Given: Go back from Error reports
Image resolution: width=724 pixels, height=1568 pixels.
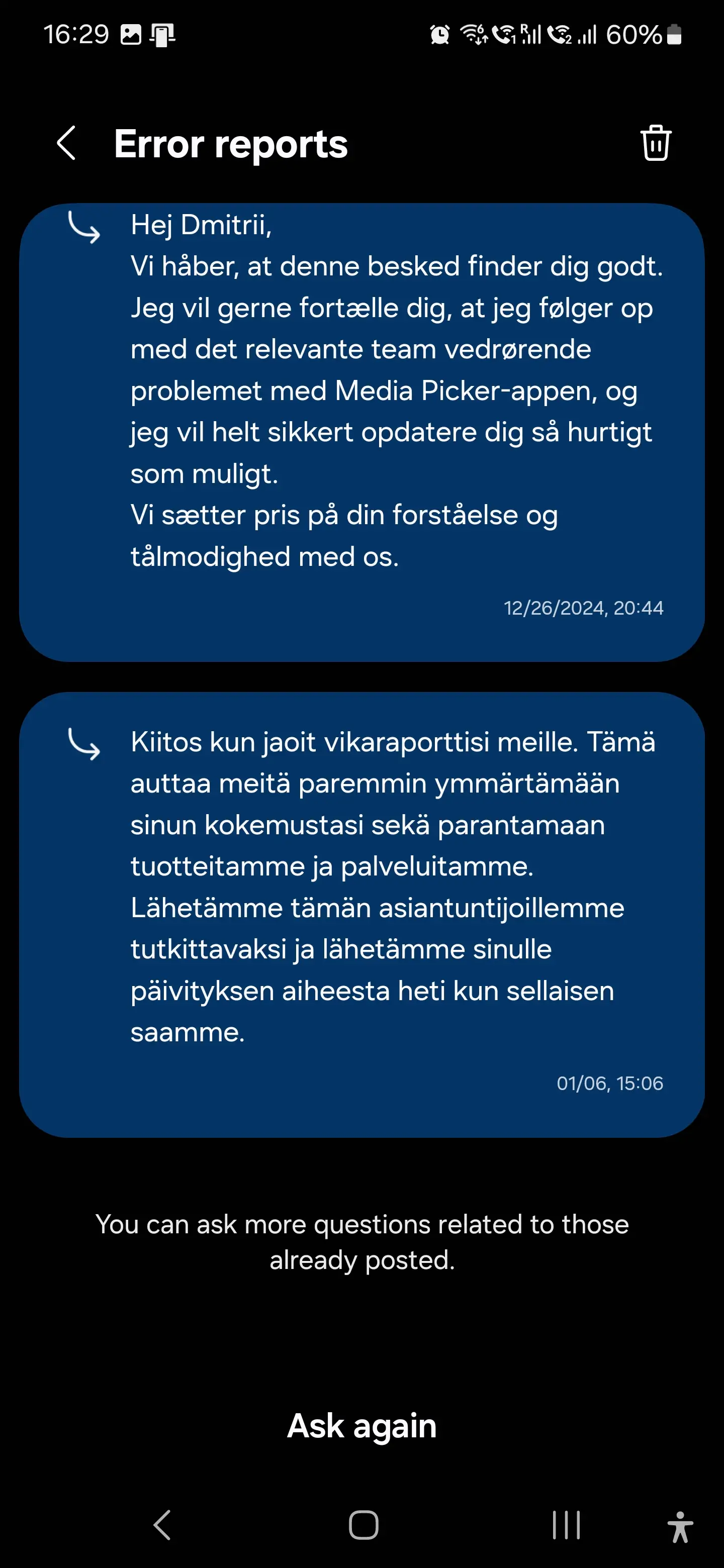Looking at the screenshot, I should click(66, 144).
